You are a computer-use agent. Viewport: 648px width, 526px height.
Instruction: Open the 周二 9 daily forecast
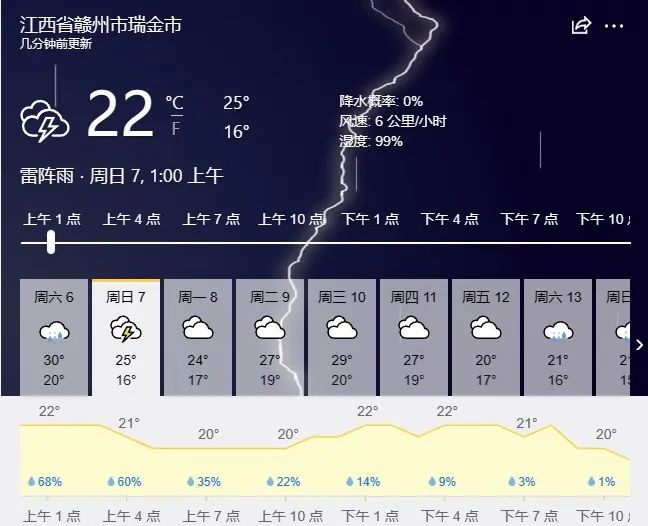point(270,338)
